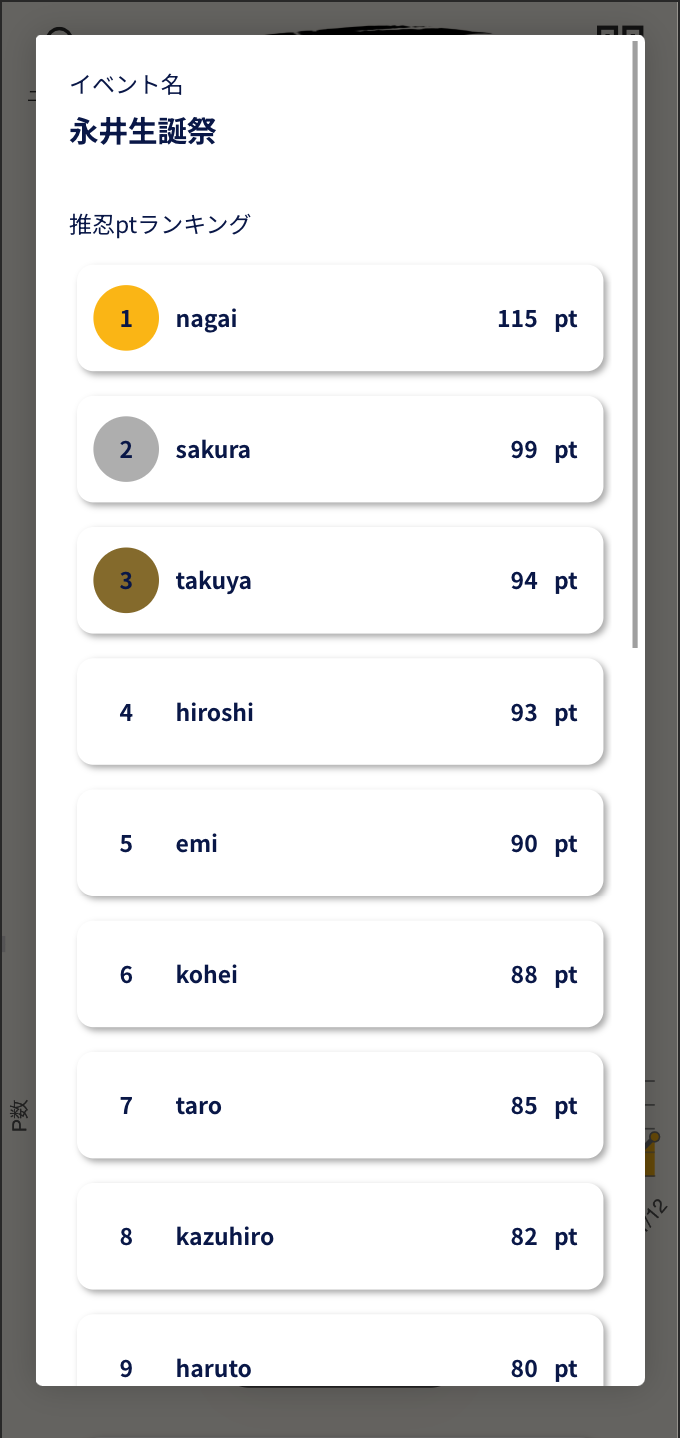Open taro's ranking entry
680x1438 pixels.
340,1105
